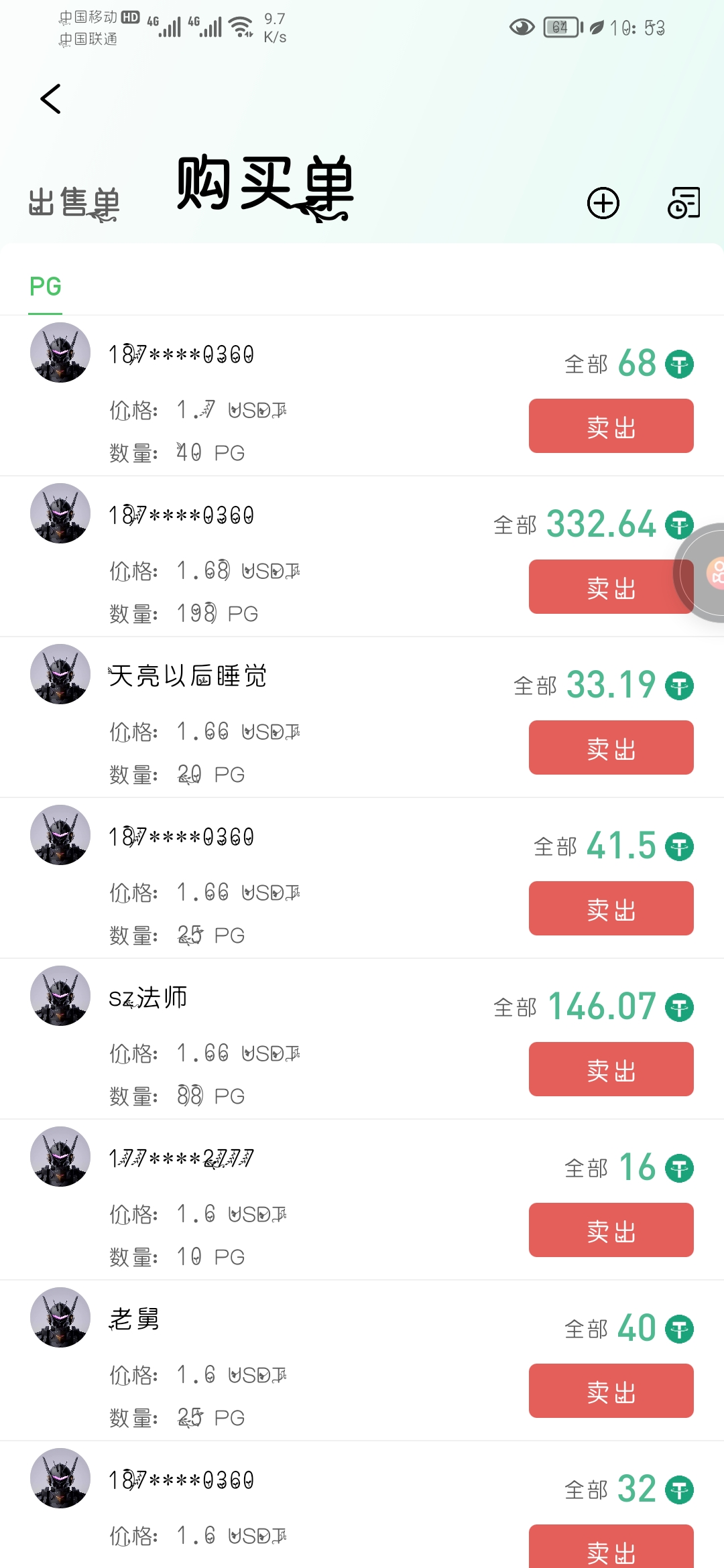The height and width of the screenshot is (1568, 724).
Task: Select the PG category tab
Action: point(44,285)
